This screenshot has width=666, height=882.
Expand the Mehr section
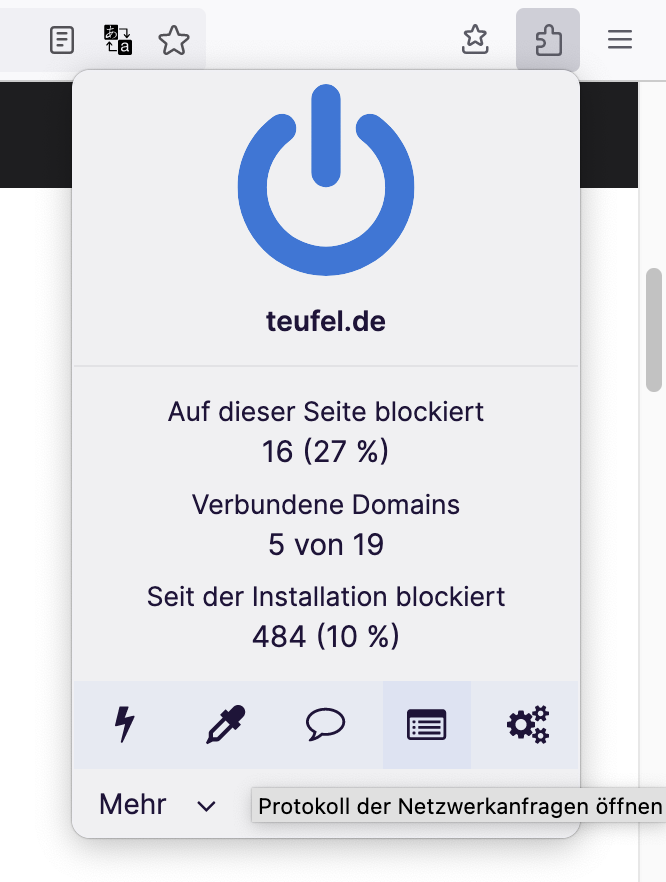coord(158,805)
